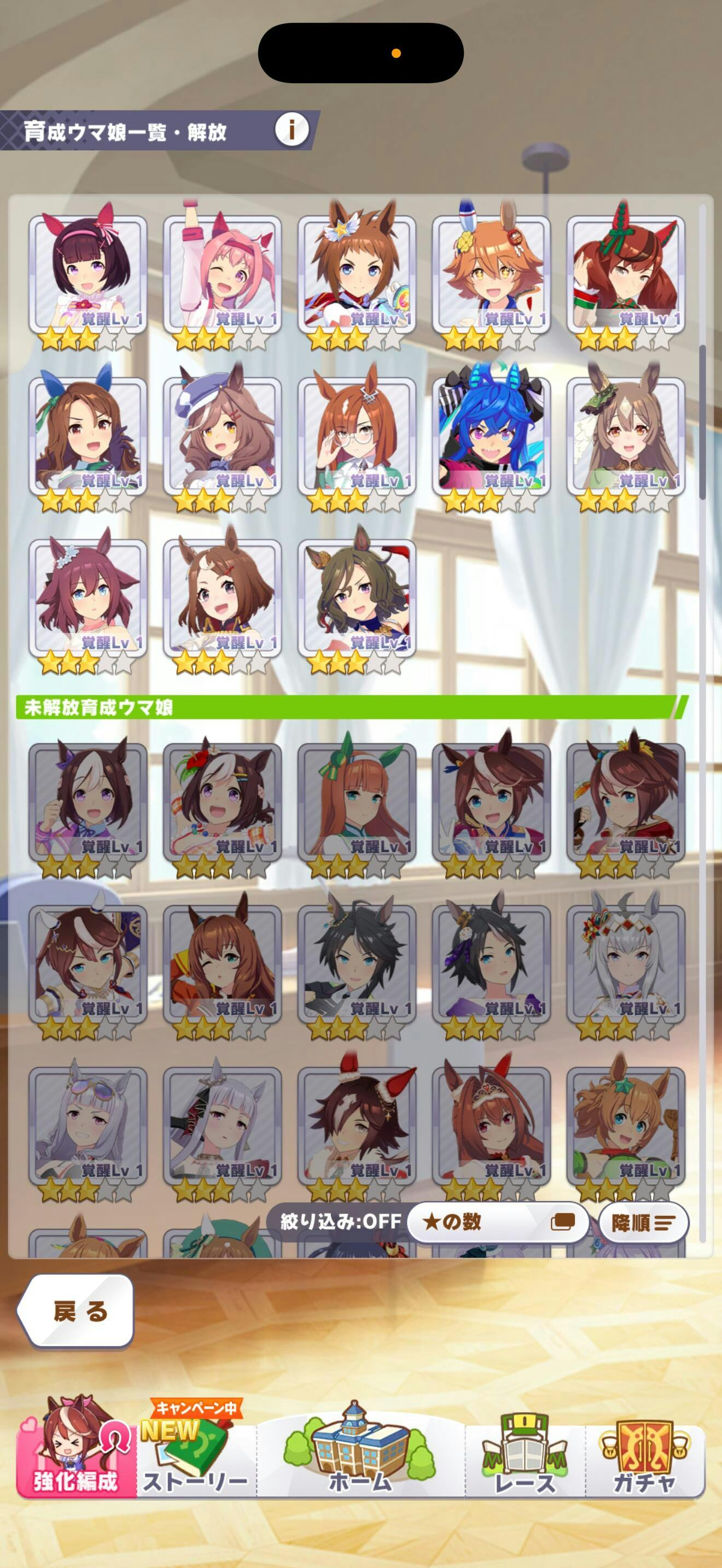Select the locked long orange-haired character with green ribbon
722x1568 pixels.
click(357, 803)
